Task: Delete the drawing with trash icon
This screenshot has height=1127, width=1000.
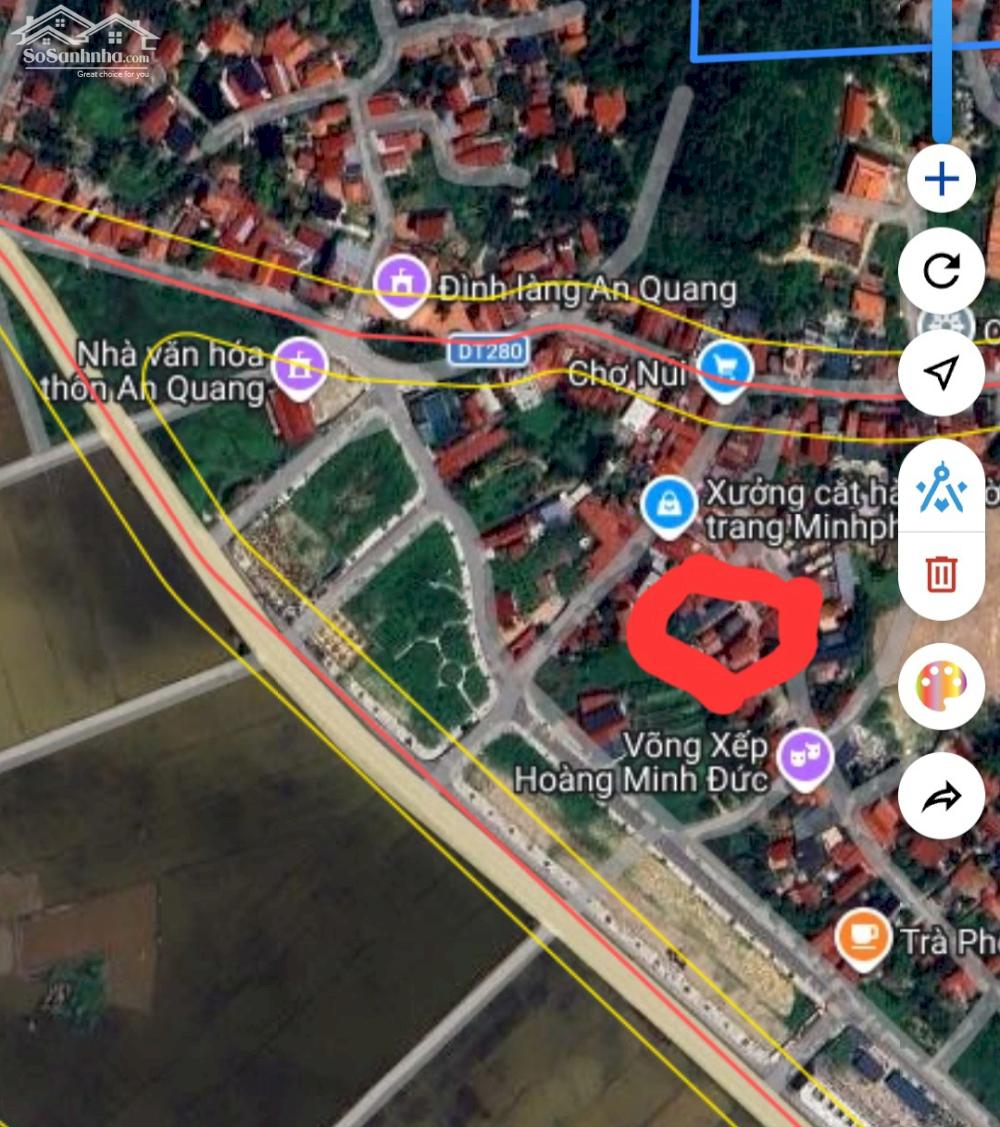Action: (x=941, y=575)
